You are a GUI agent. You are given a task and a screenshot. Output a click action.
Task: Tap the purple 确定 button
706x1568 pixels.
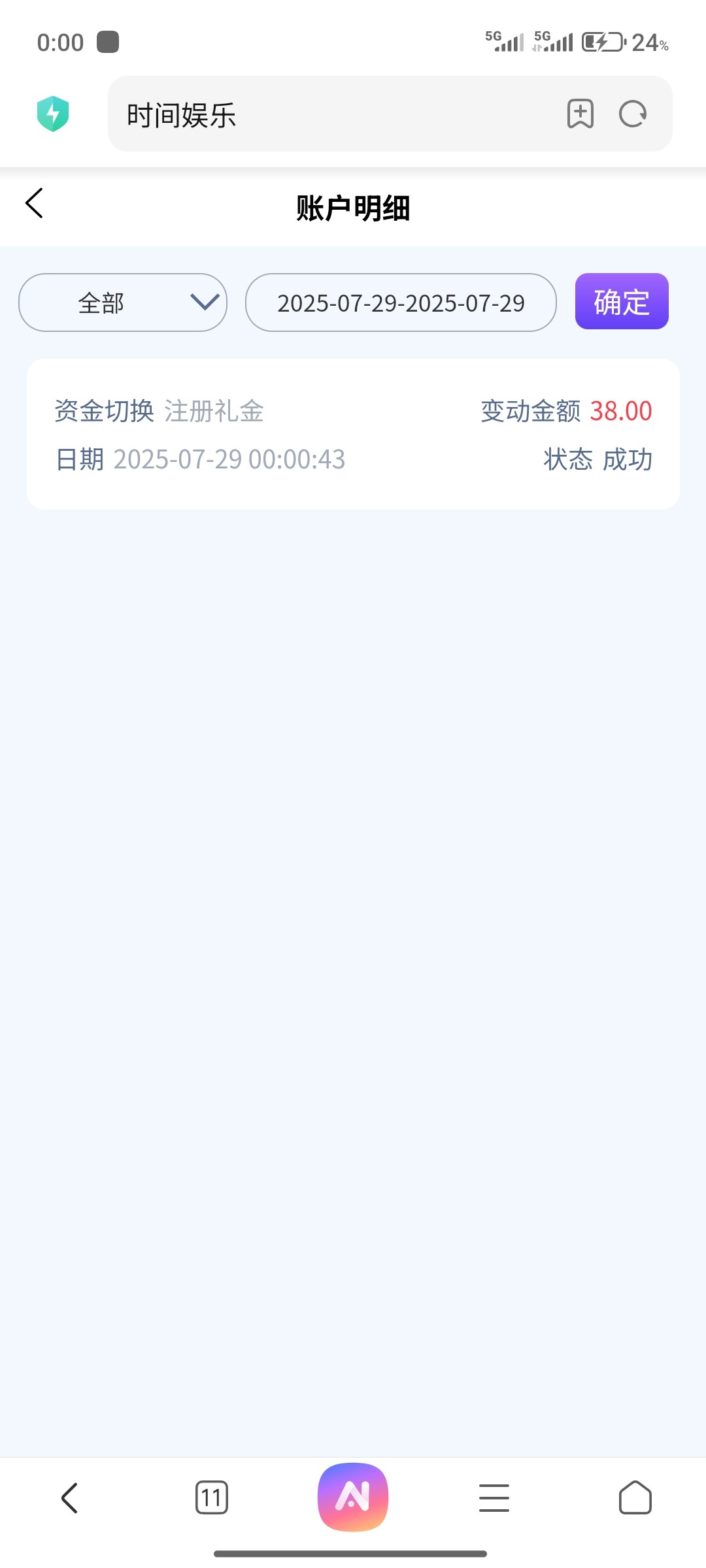point(621,302)
